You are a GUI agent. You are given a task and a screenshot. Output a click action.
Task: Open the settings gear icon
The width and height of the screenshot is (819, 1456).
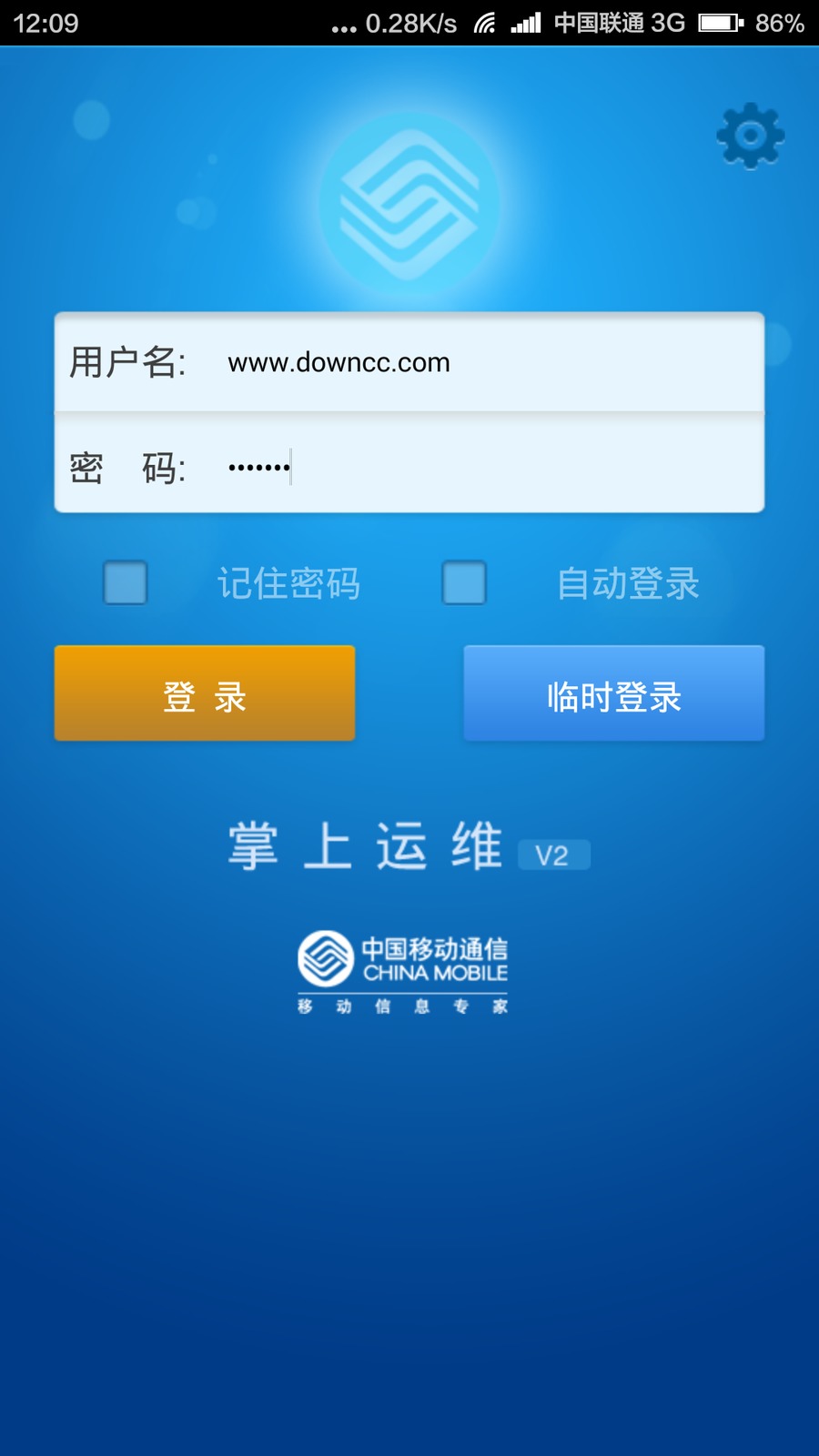click(x=750, y=136)
